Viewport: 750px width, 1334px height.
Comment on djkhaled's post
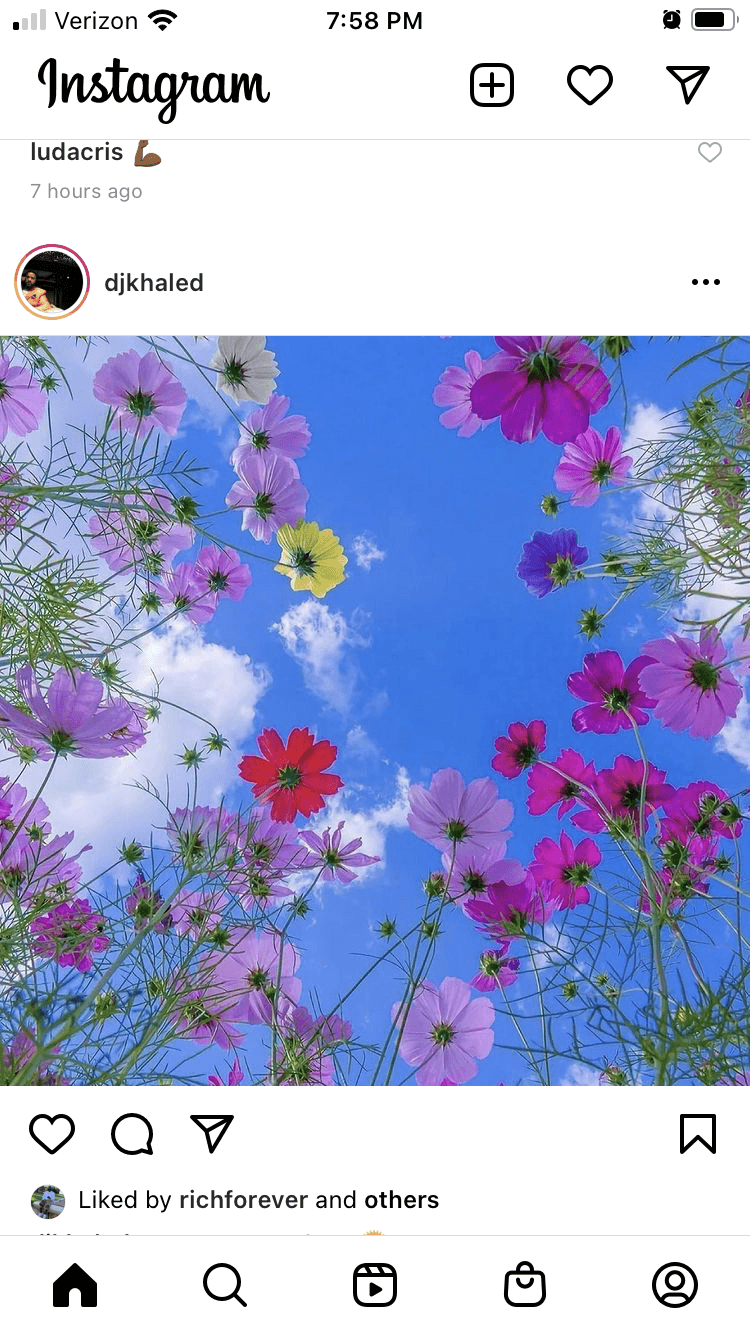[x=132, y=1134]
